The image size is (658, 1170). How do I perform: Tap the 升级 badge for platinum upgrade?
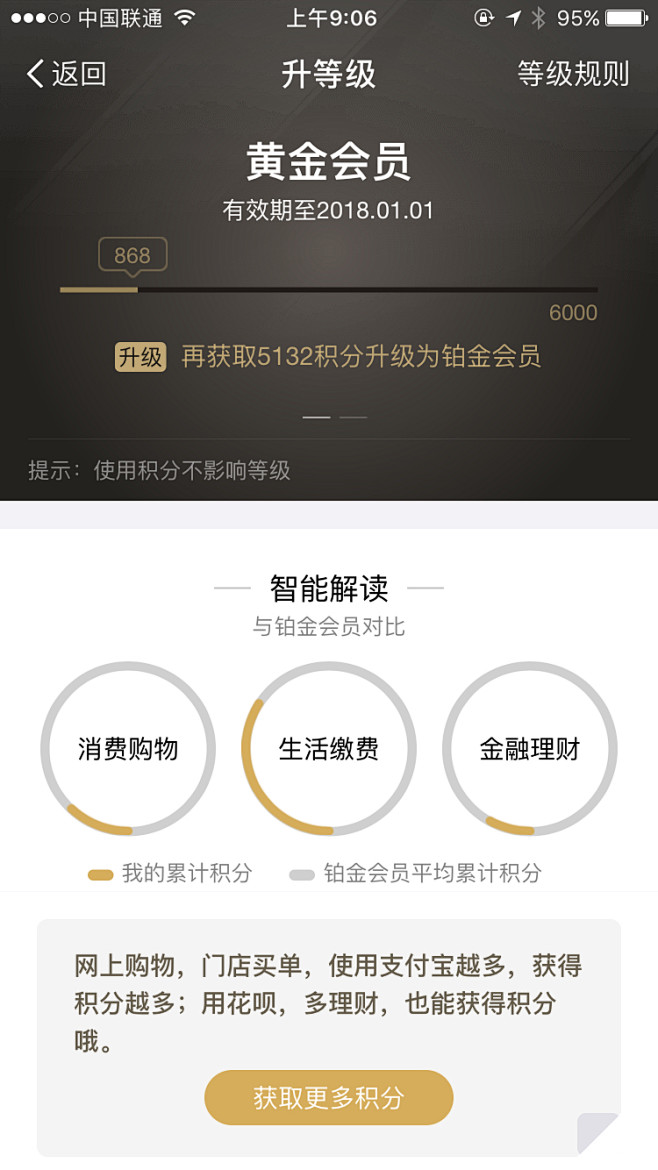click(140, 357)
